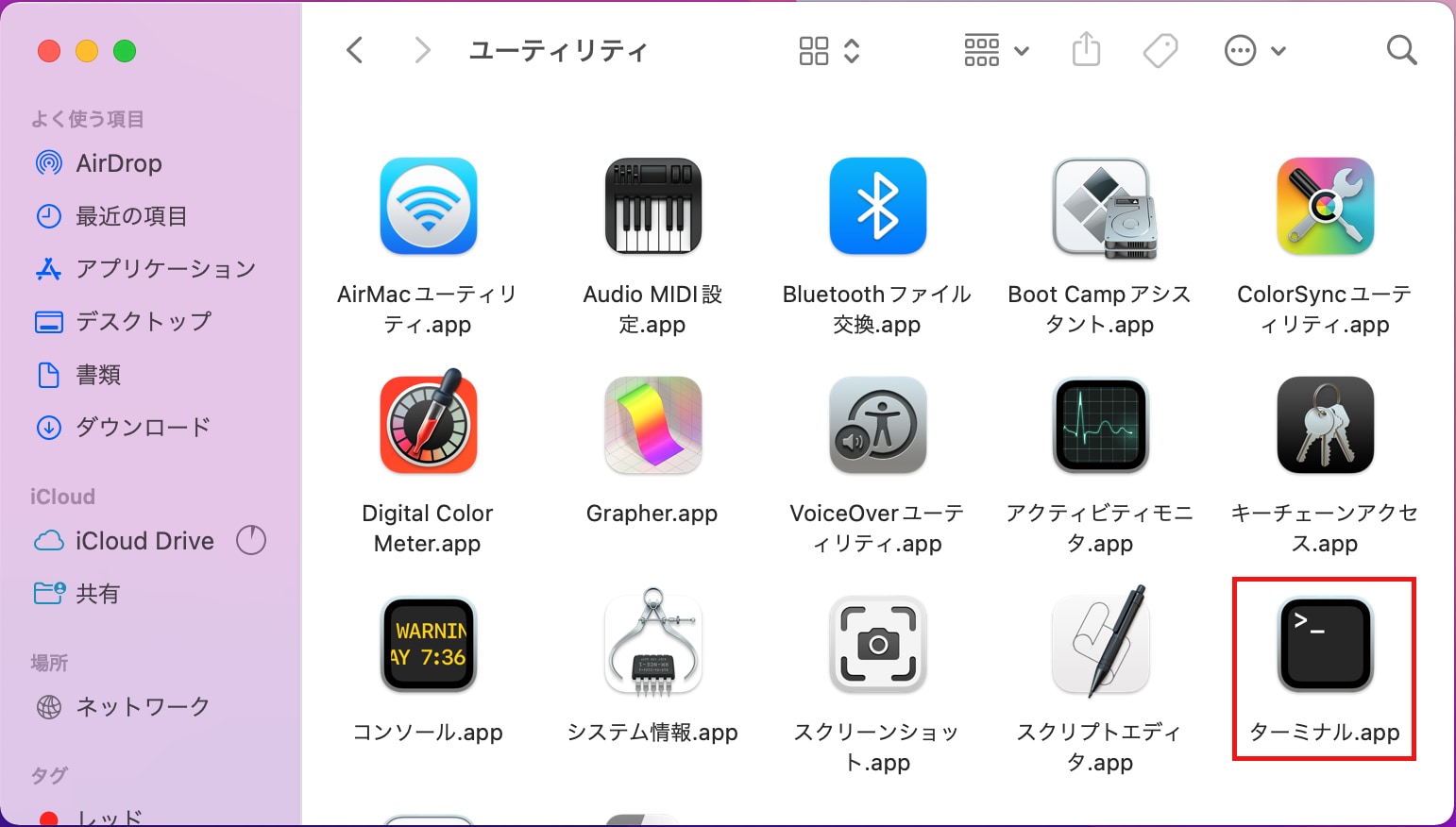
Task: Open ダウンロード in sidebar
Action: click(143, 428)
